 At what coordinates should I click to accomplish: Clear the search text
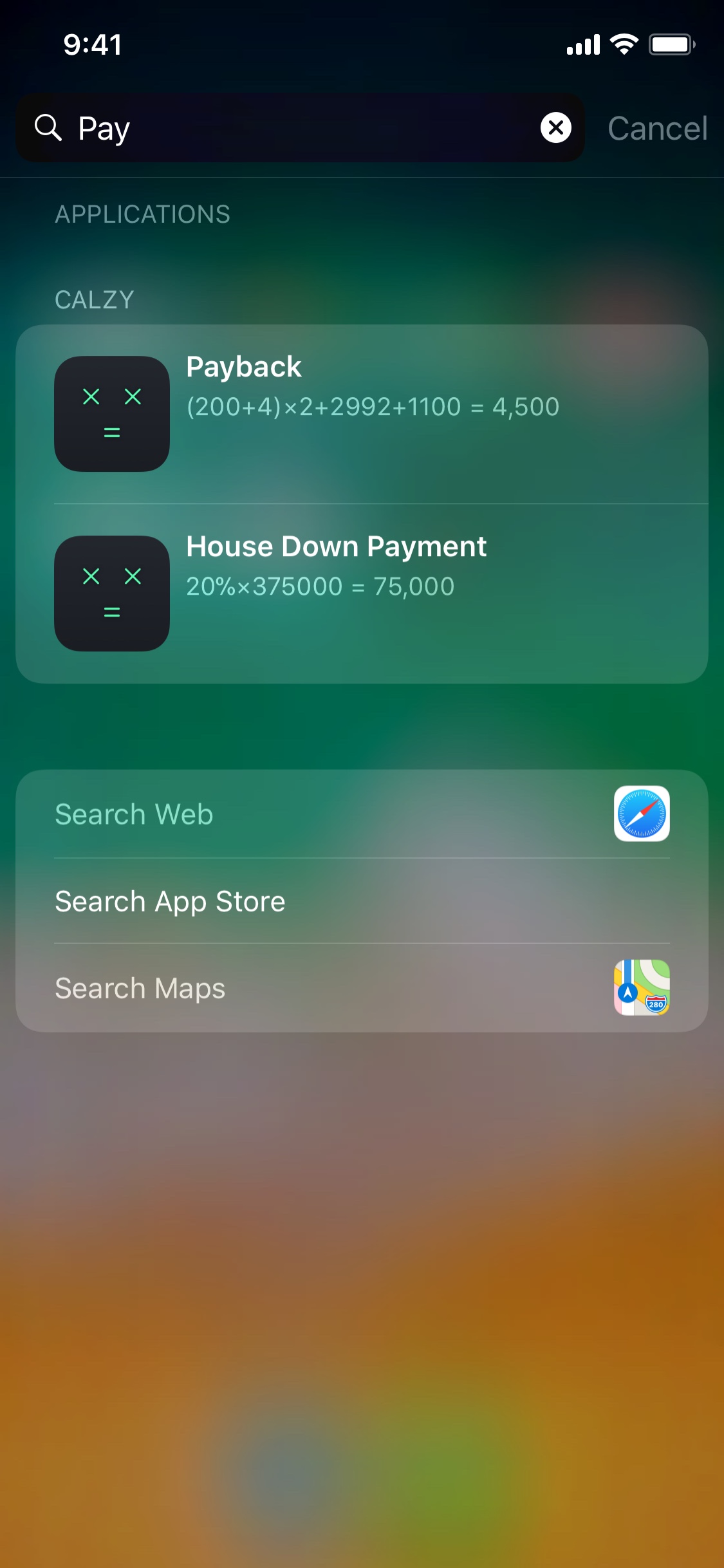[556, 127]
